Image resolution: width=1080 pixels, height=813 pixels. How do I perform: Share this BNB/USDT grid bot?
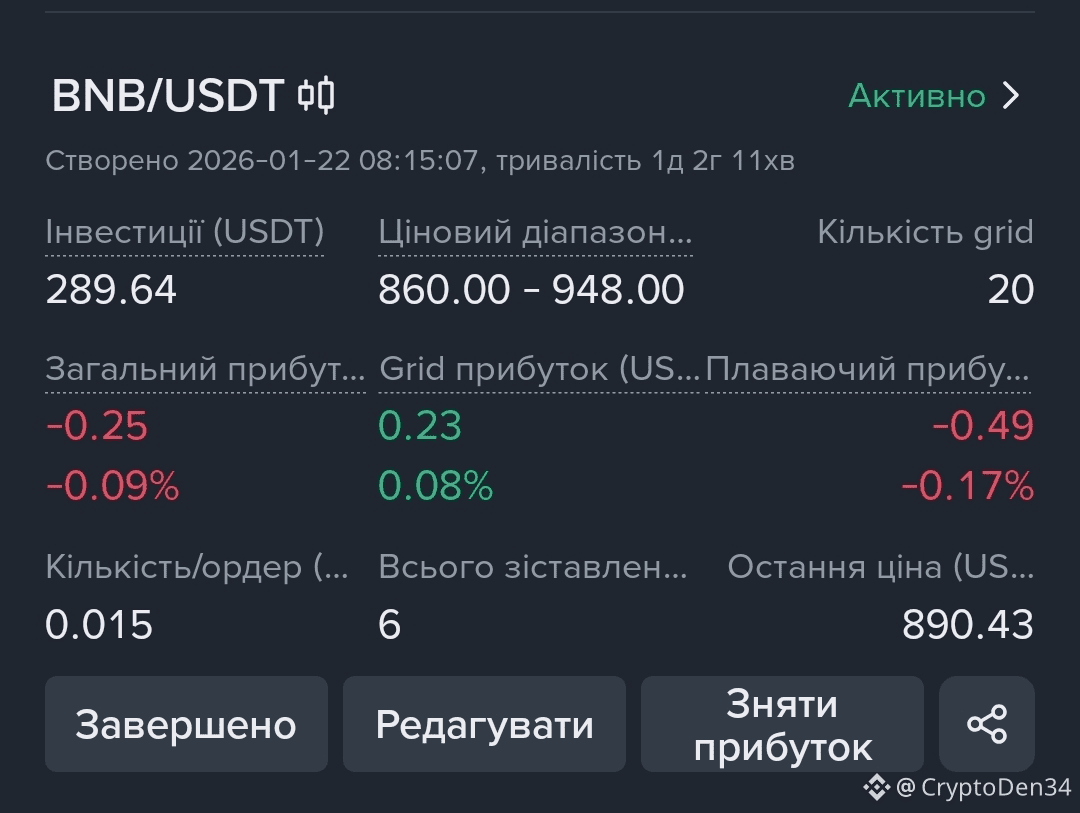tap(986, 724)
